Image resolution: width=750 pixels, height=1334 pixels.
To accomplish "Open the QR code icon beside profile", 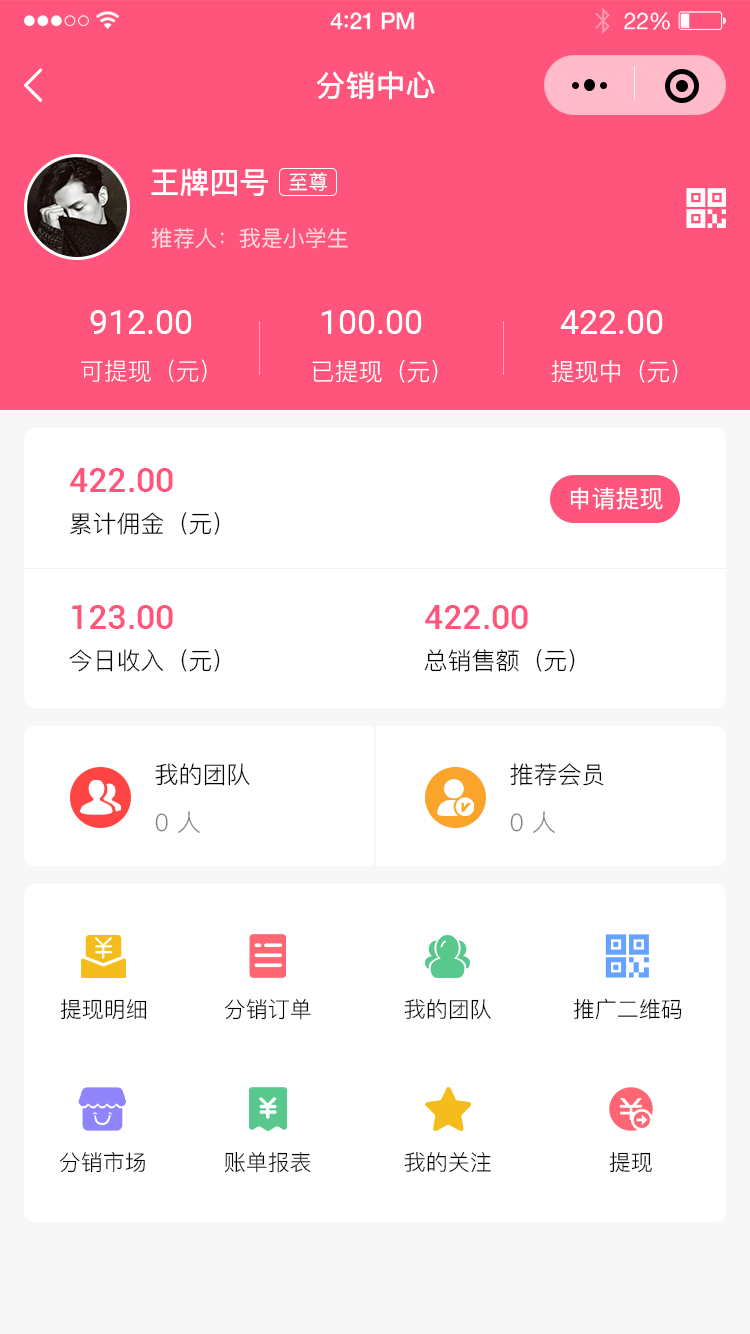I will 706,208.
